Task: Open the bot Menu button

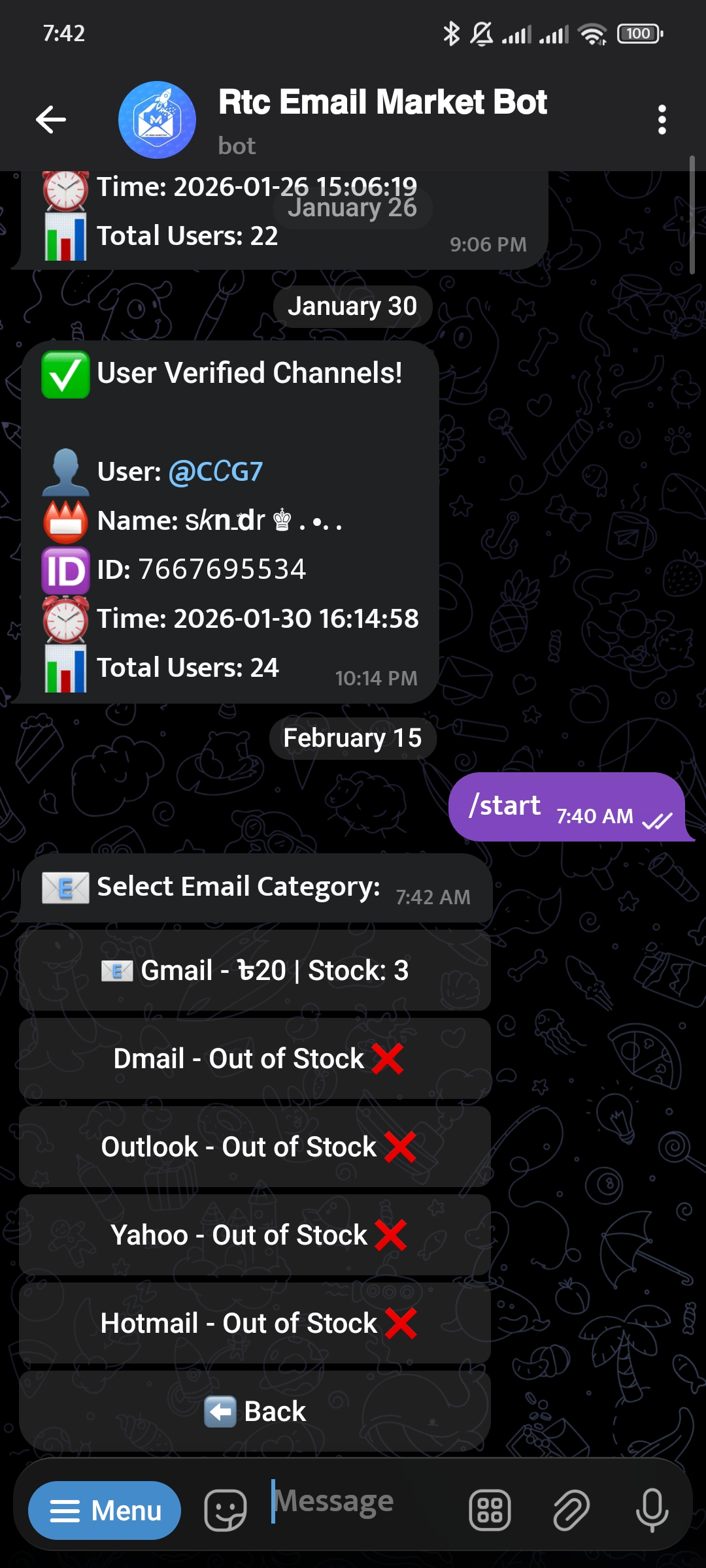Action: point(105,1511)
